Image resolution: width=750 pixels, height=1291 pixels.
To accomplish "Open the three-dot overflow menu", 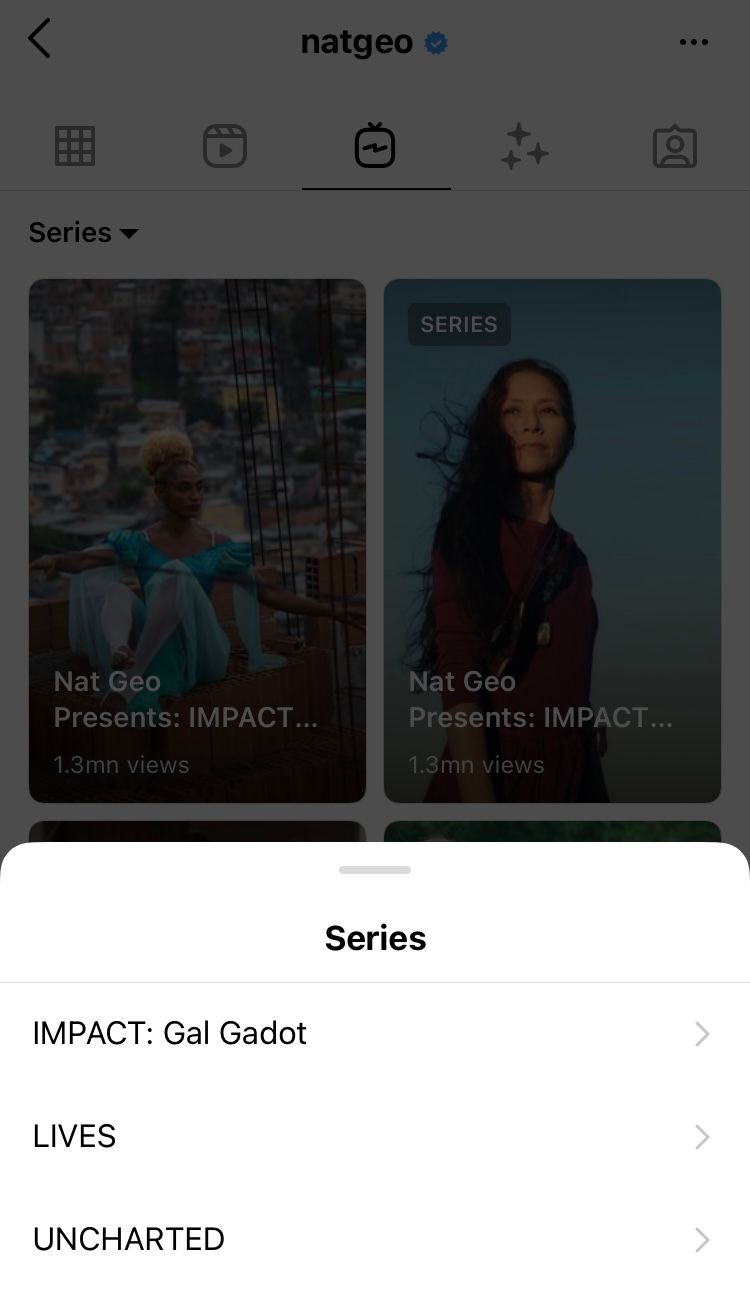I will tap(693, 42).
